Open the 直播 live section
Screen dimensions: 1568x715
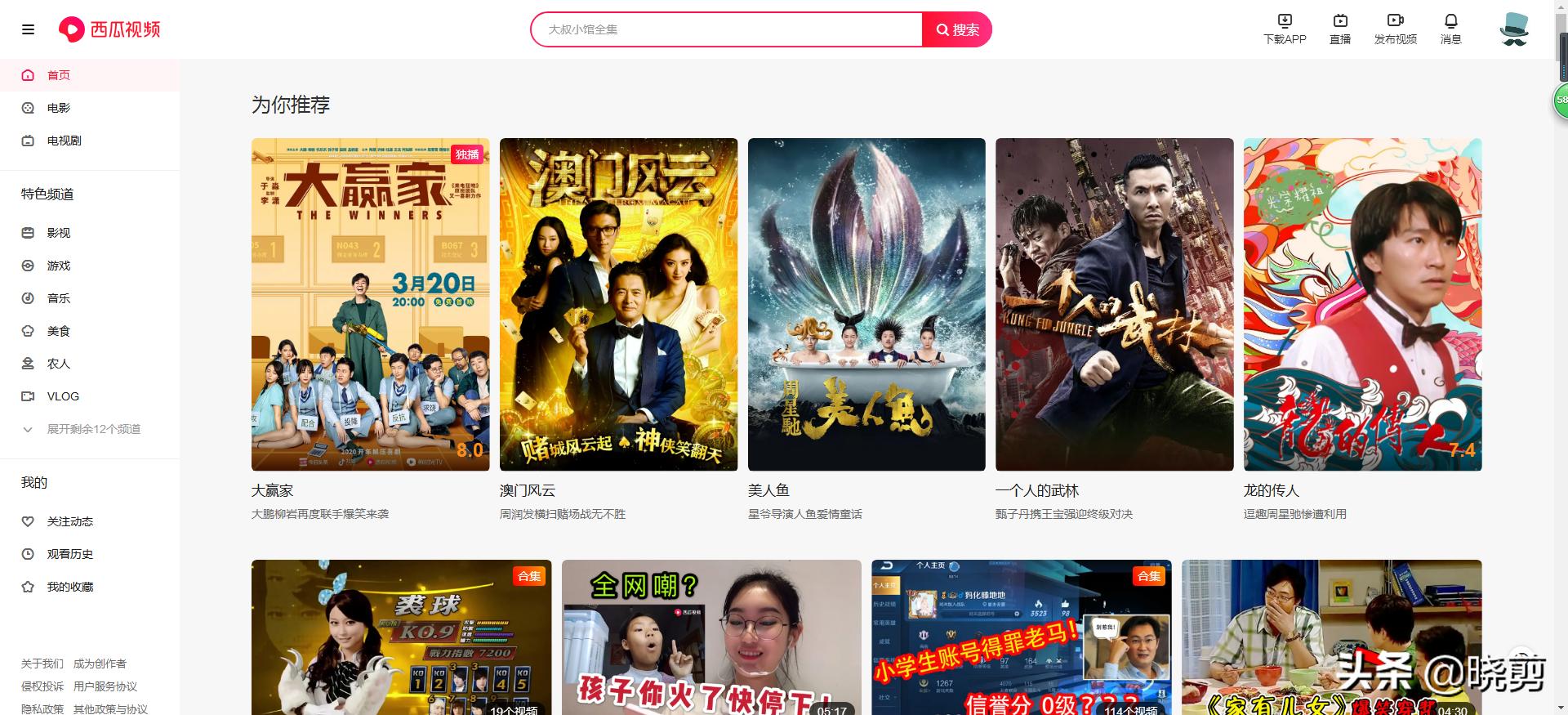point(1340,29)
